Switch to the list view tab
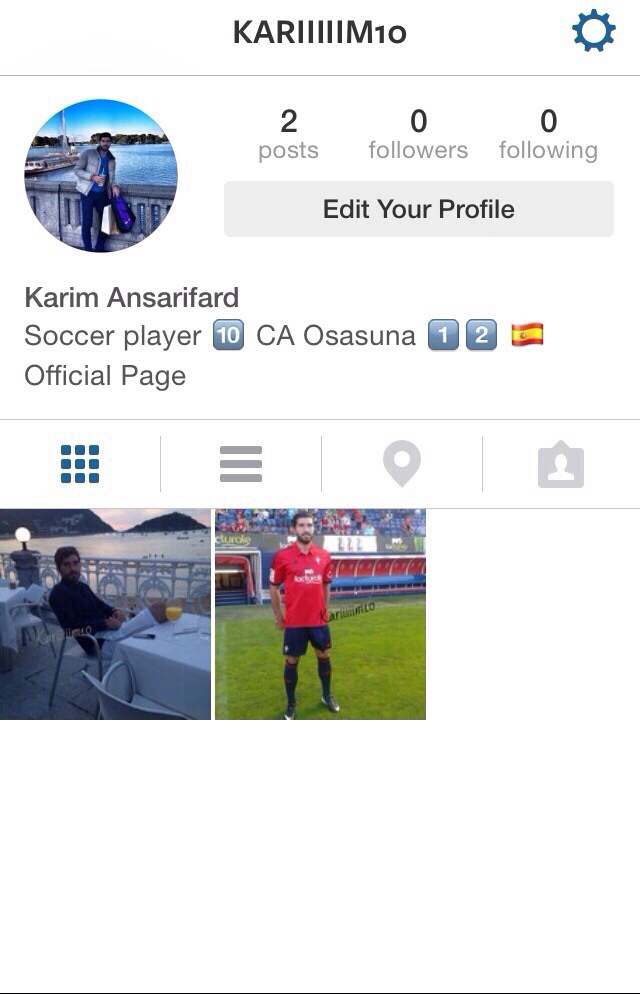Image resolution: width=640 pixels, height=994 pixels. (x=241, y=464)
